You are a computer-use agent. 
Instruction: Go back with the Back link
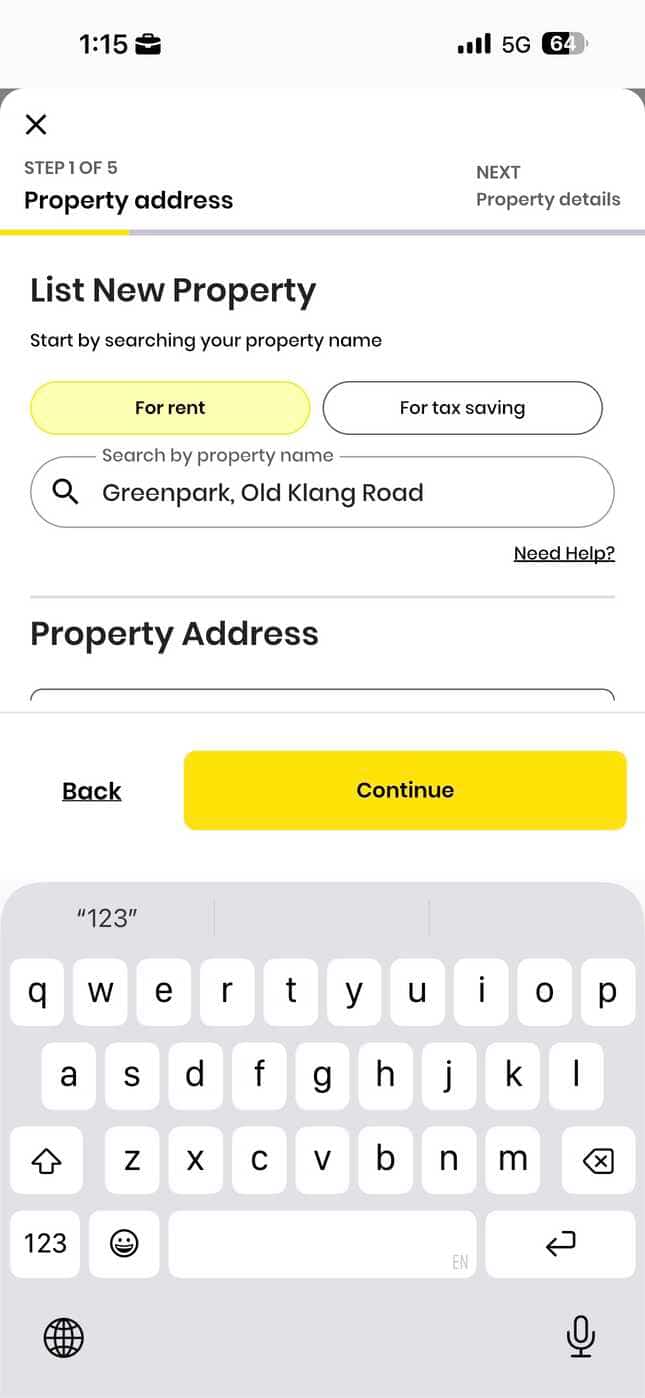(92, 791)
